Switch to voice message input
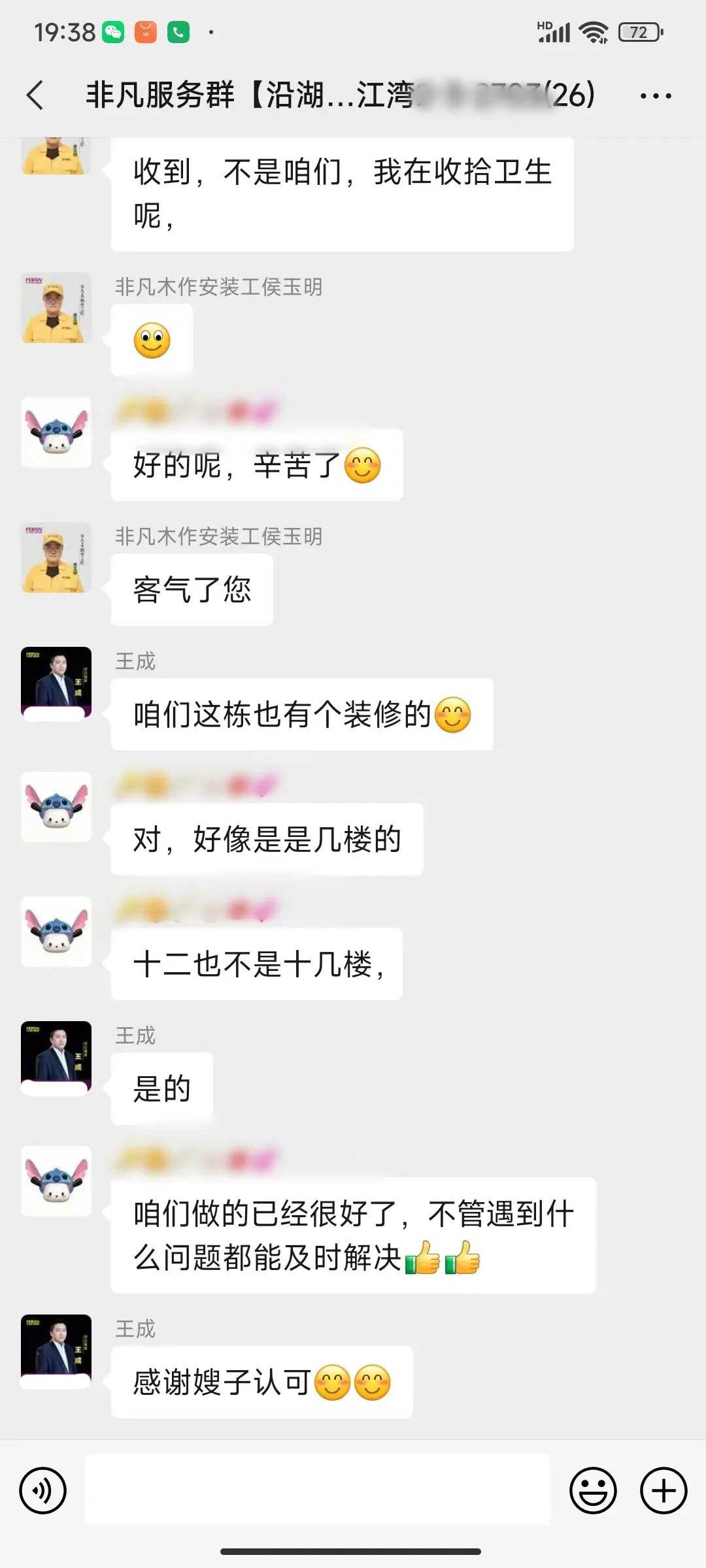The image size is (706, 1568). click(x=43, y=1490)
